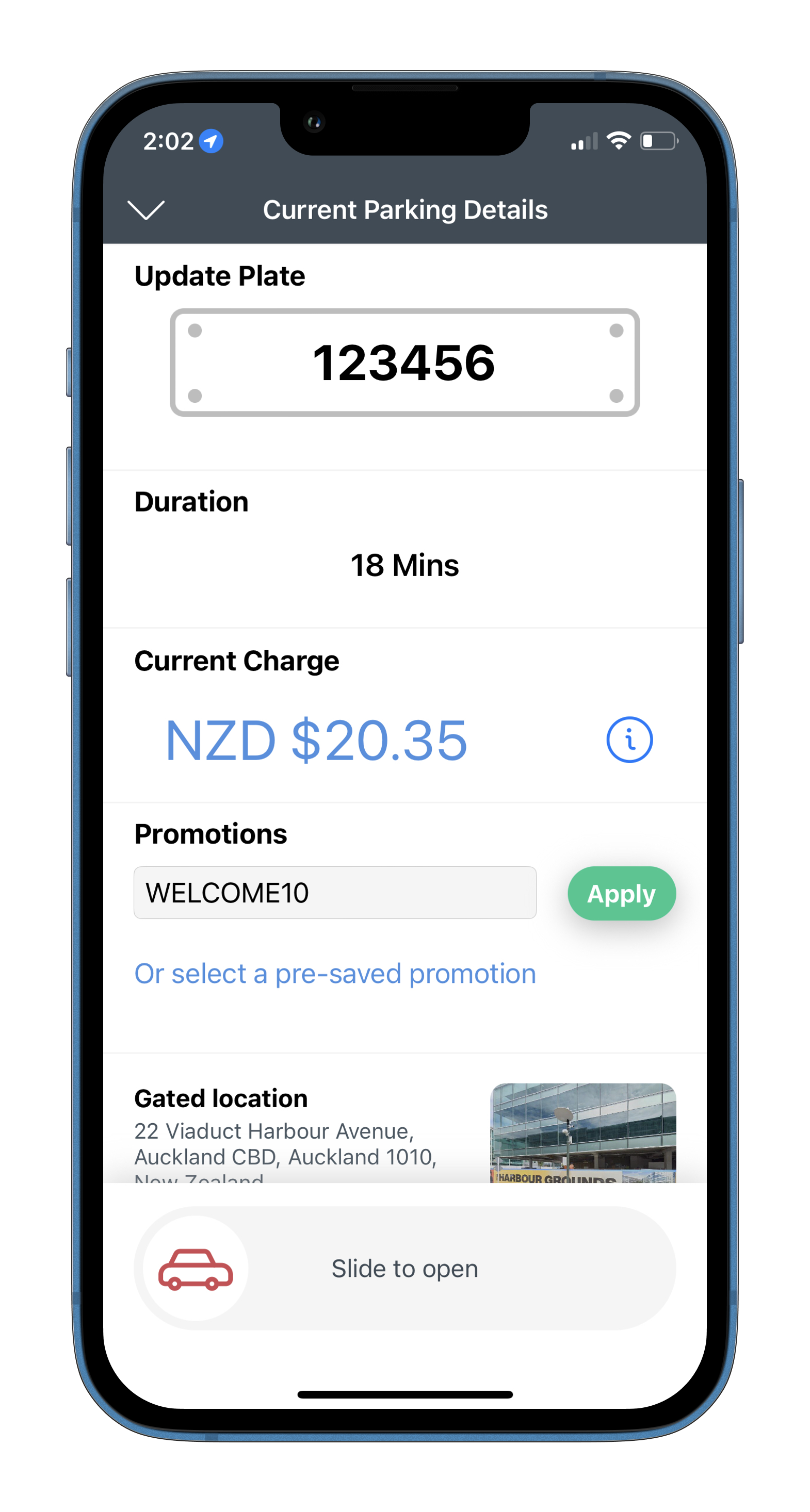Tap the promo code field WELCOME10
The height and width of the screenshot is (1512, 810).
[335, 893]
